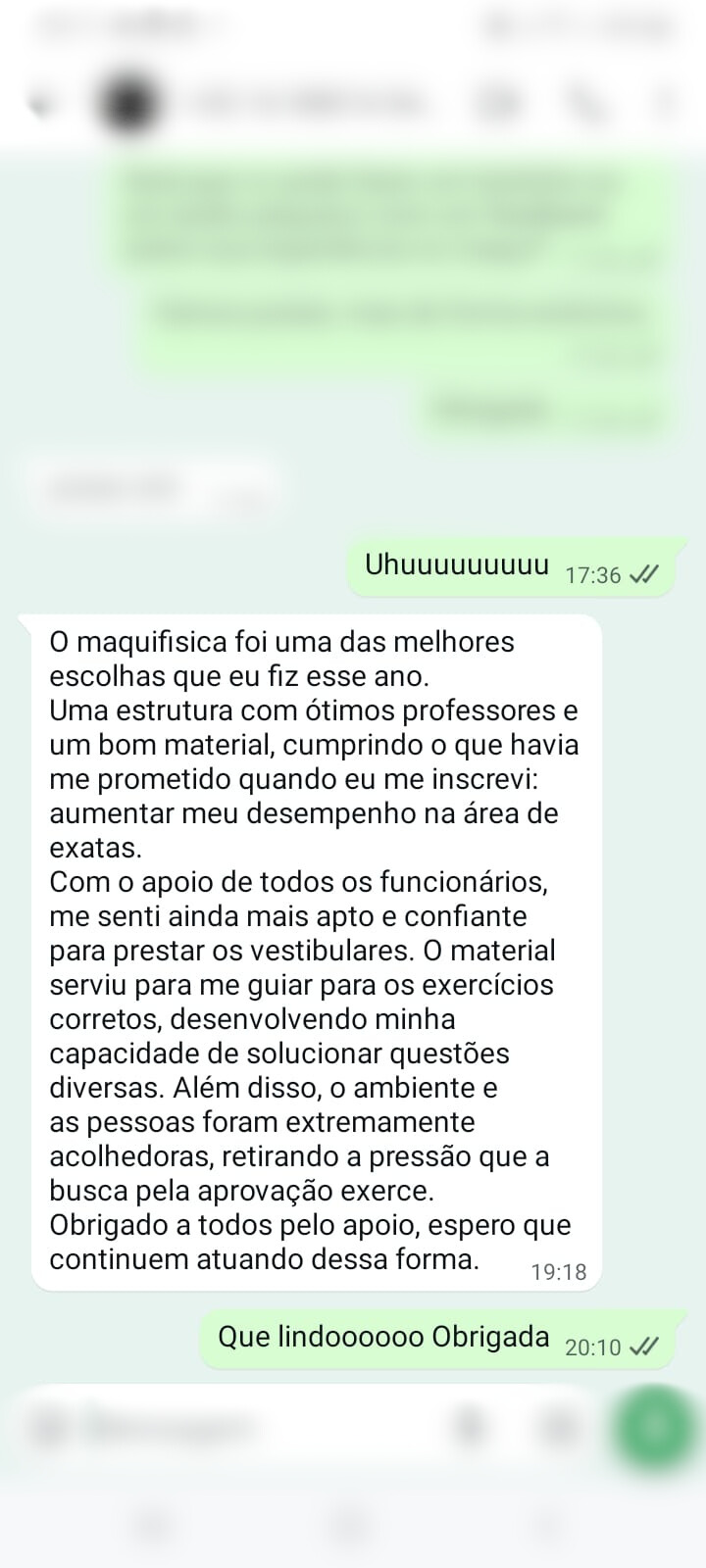Viewport: 706px width, 1568px height.
Task: Start a voice call
Action: [583, 102]
